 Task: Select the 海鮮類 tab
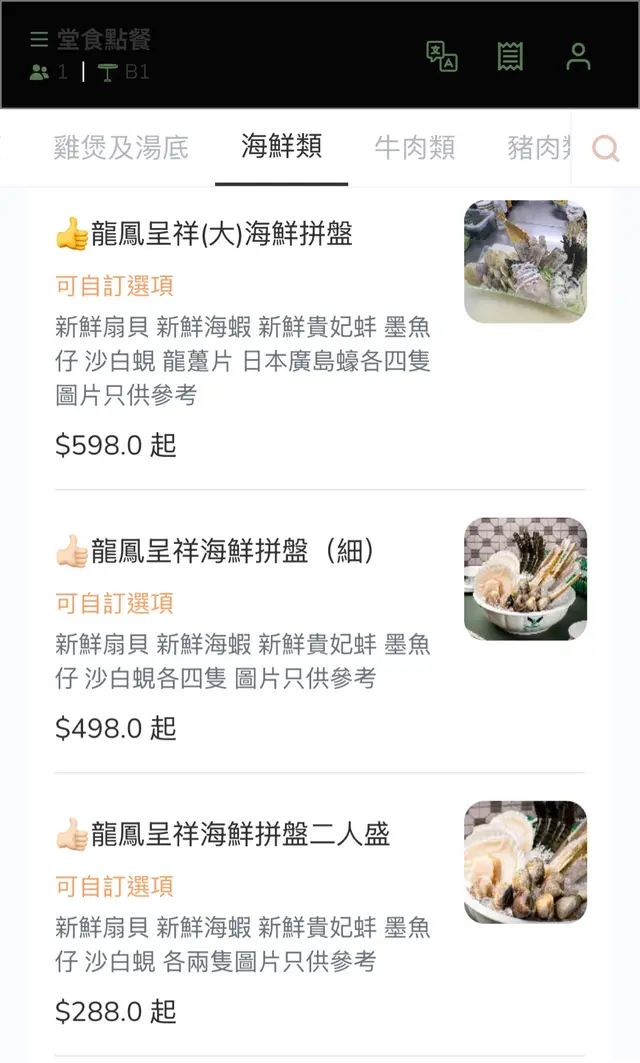[x=281, y=147]
